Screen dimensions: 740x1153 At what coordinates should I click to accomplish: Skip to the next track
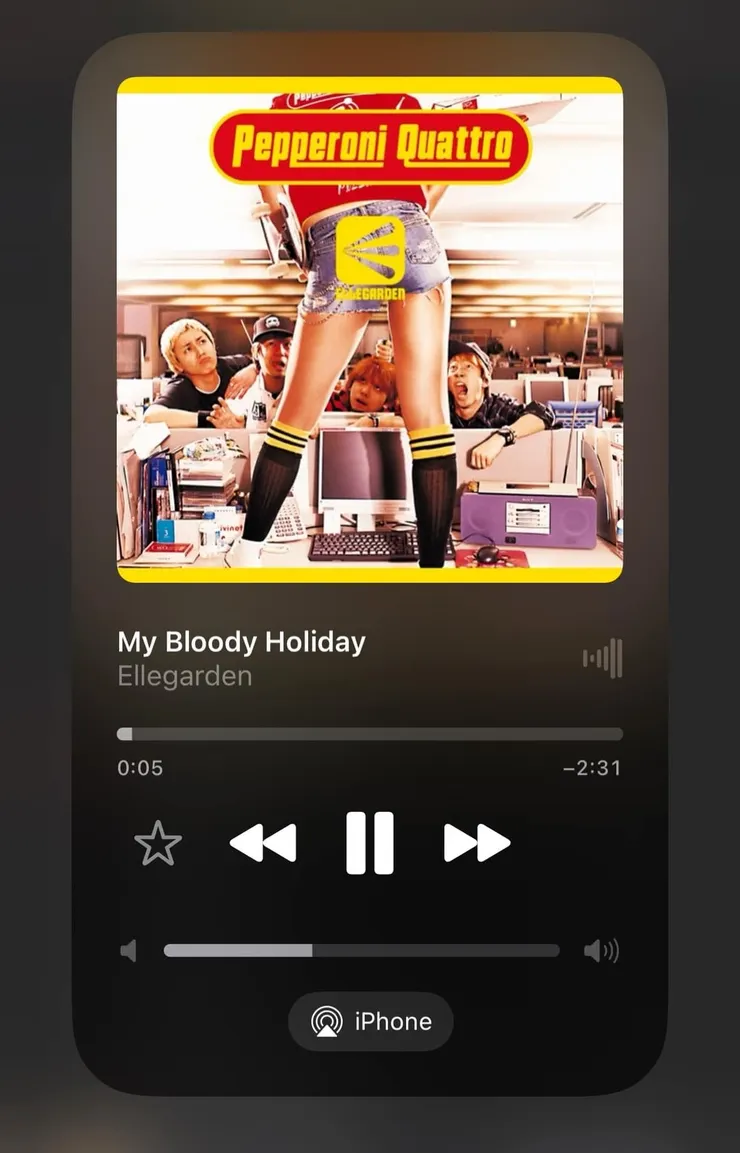[477, 843]
